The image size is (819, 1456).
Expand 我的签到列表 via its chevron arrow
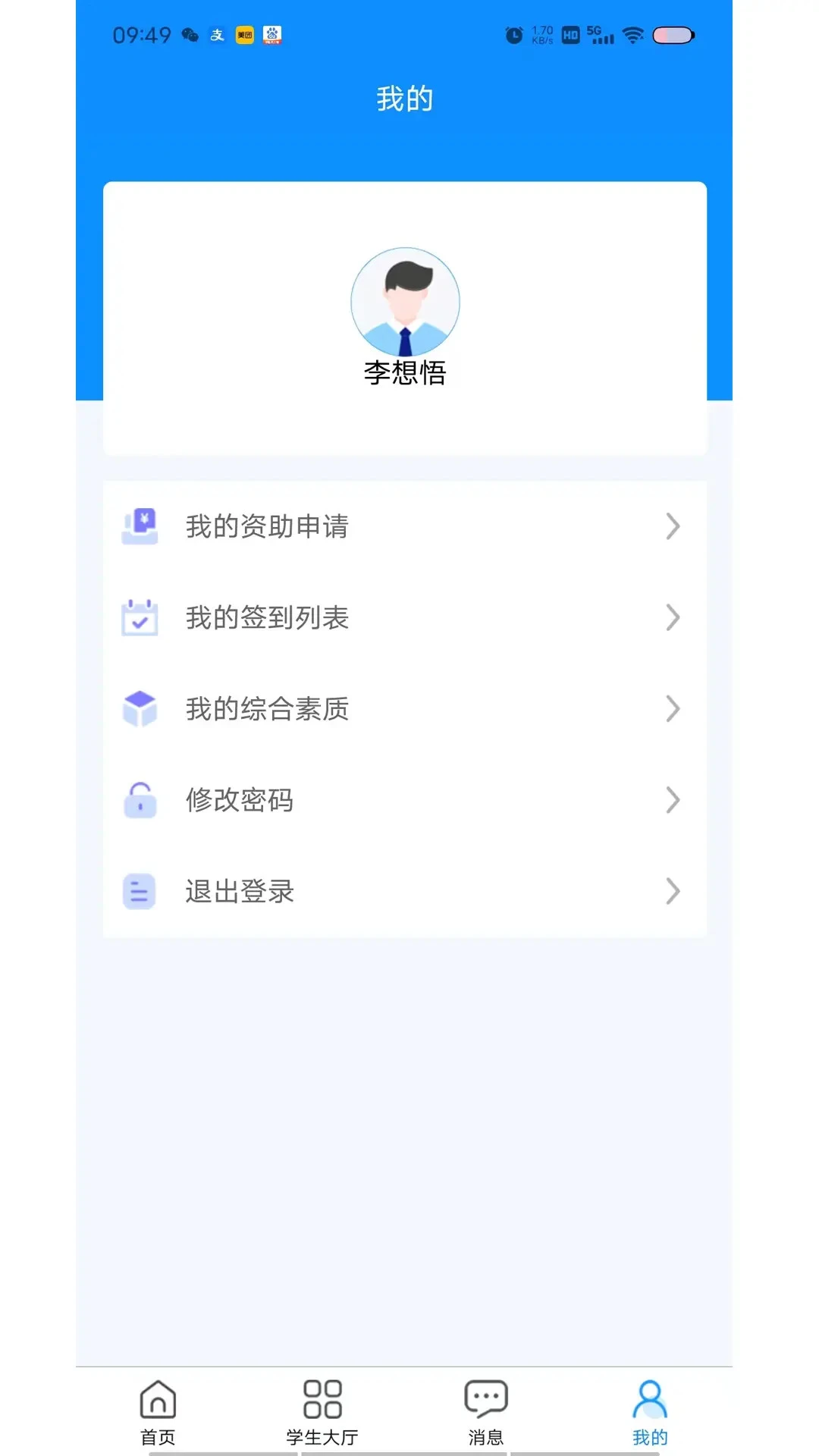pos(673,617)
